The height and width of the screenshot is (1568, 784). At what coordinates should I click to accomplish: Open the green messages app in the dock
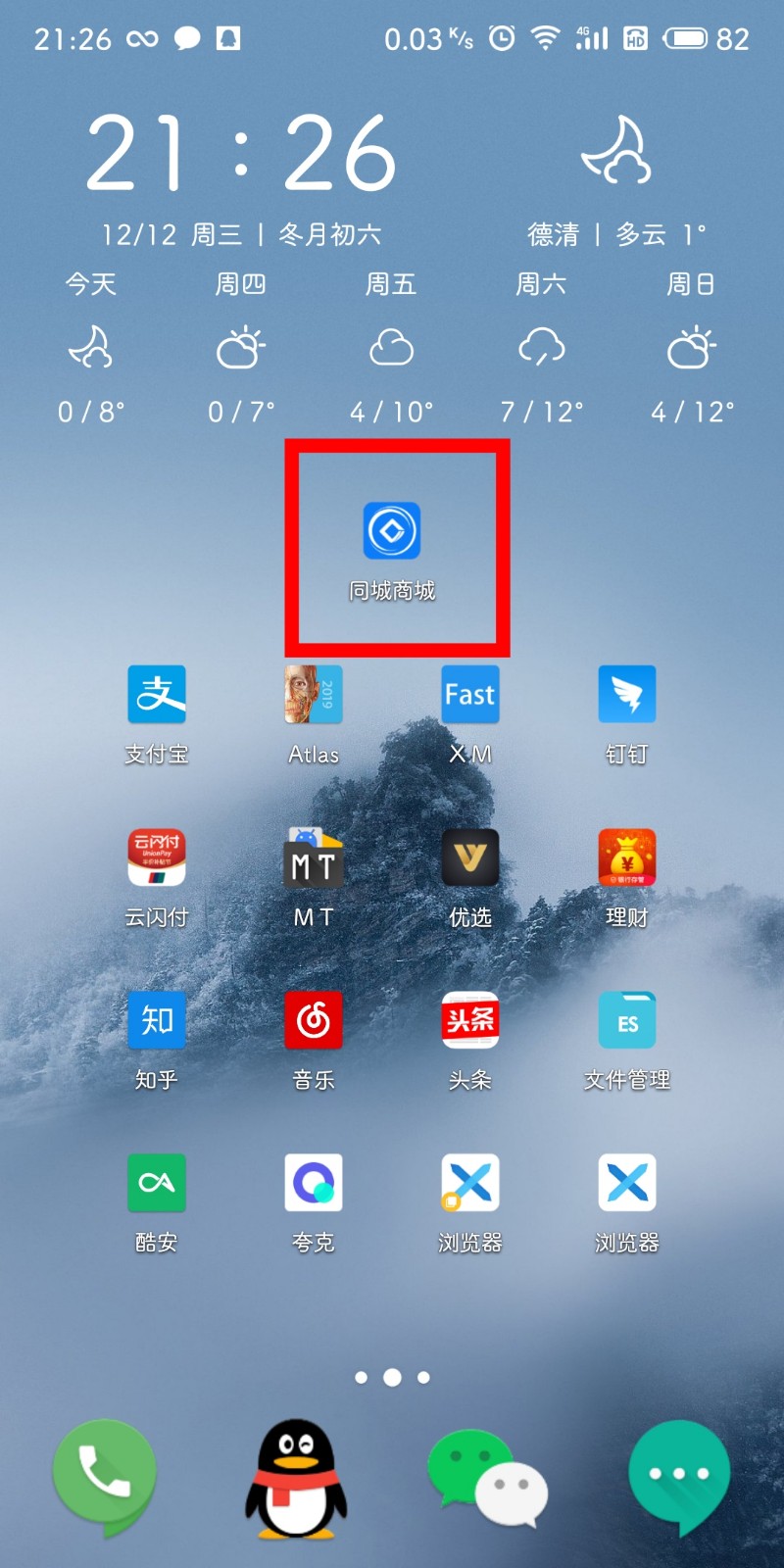pyautogui.click(x=678, y=1475)
